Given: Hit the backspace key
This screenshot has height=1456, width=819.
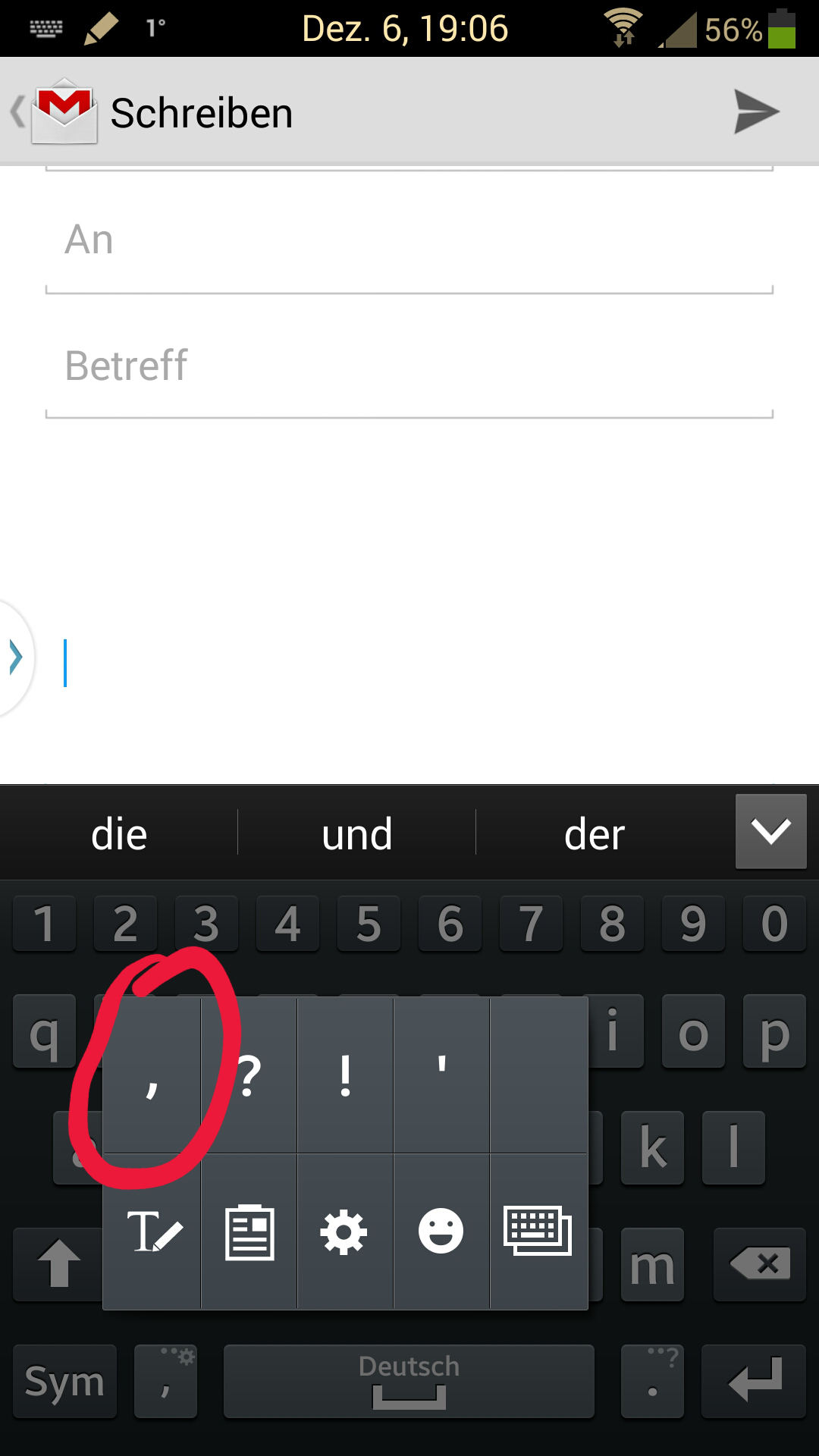Looking at the screenshot, I should 760,1264.
